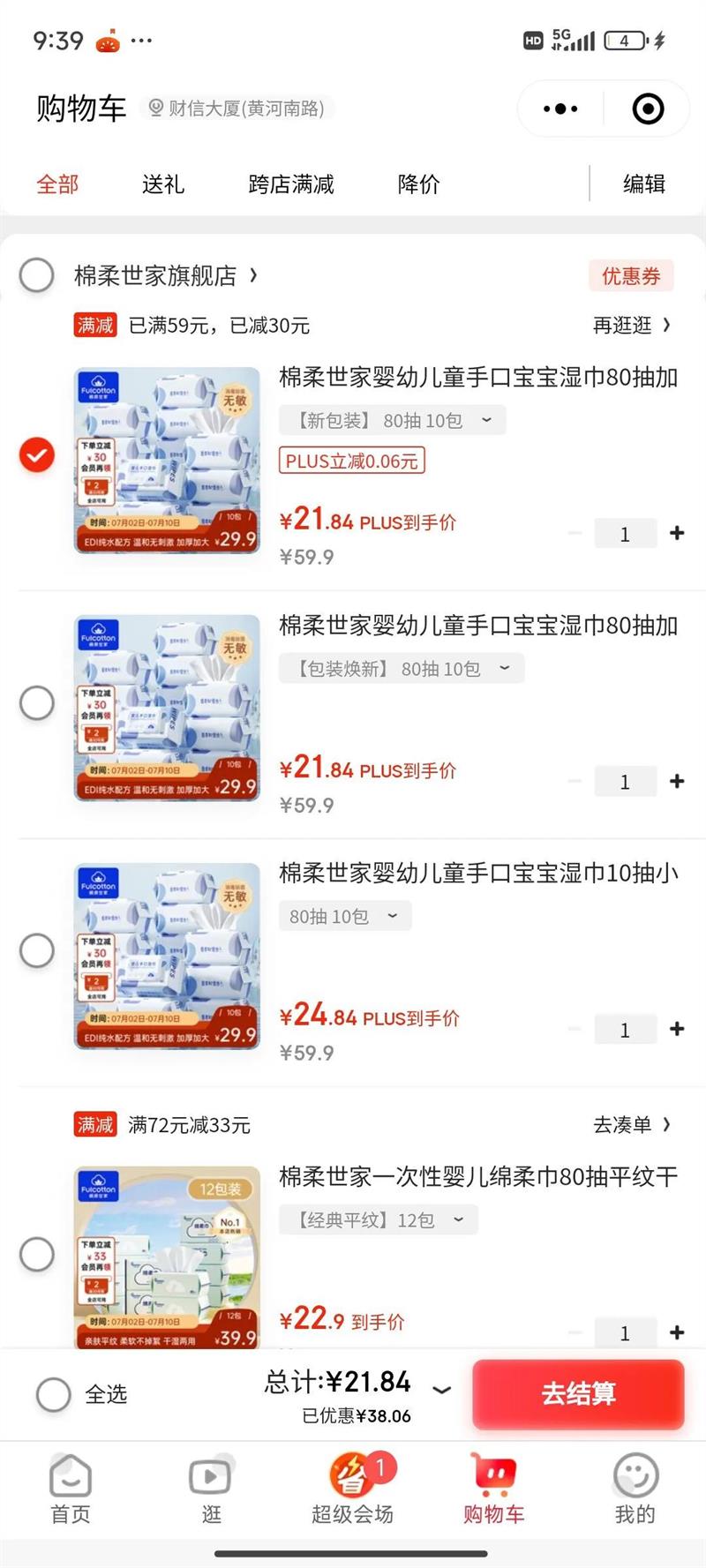Tap 去结算 to check out
706x1568 pixels.
pos(578,1394)
